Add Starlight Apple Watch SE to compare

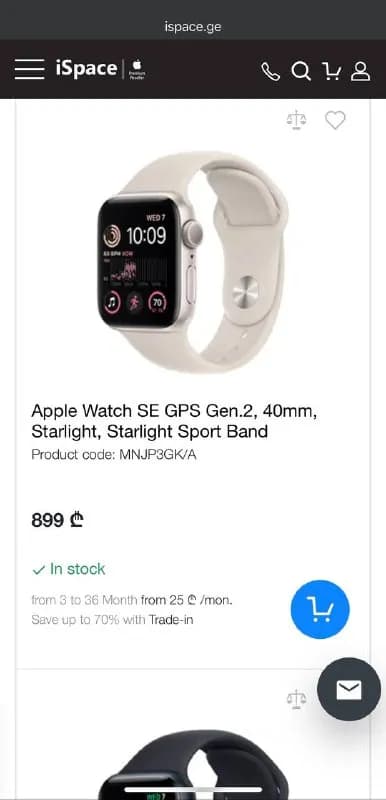click(296, 120)
